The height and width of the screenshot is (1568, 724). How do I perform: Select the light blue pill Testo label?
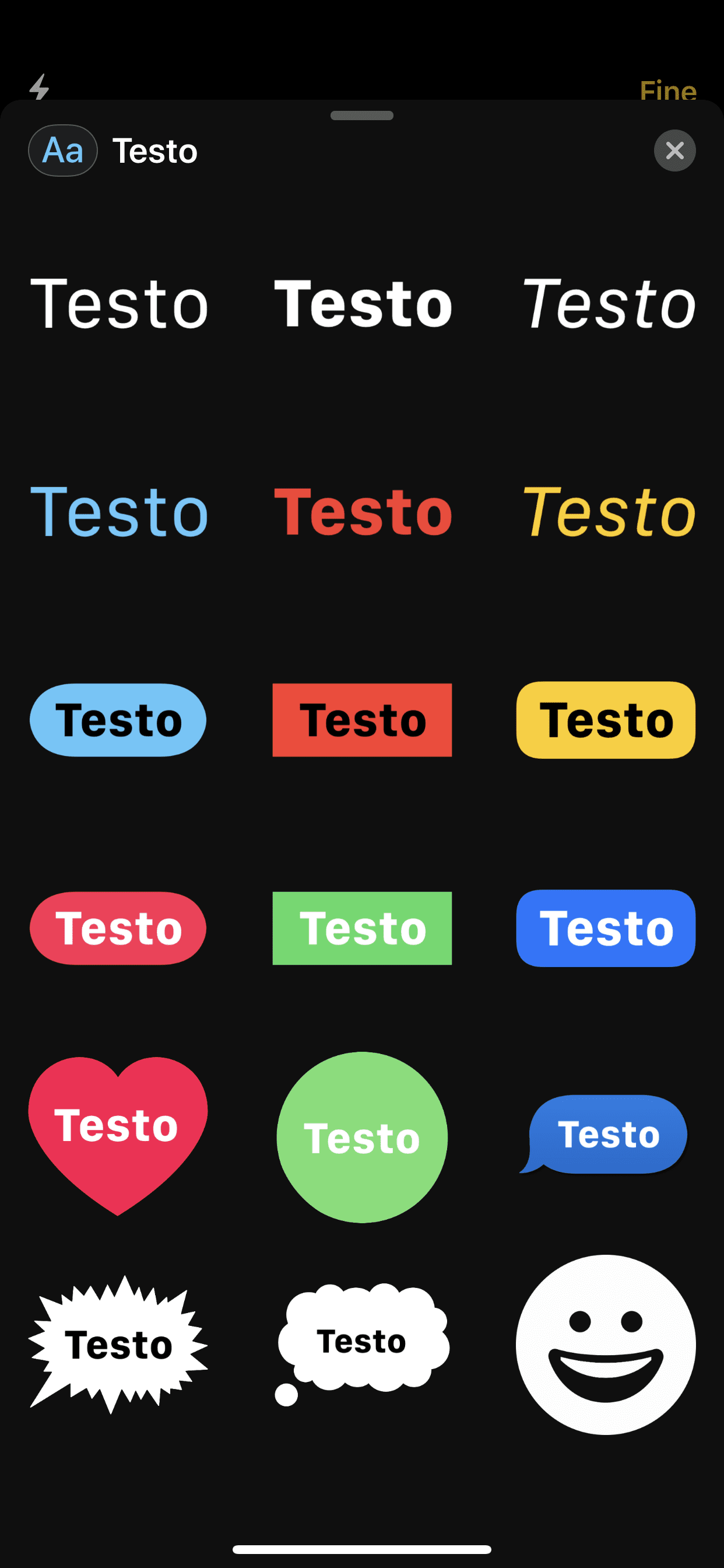pyautogui.click(x=118, y=720)
